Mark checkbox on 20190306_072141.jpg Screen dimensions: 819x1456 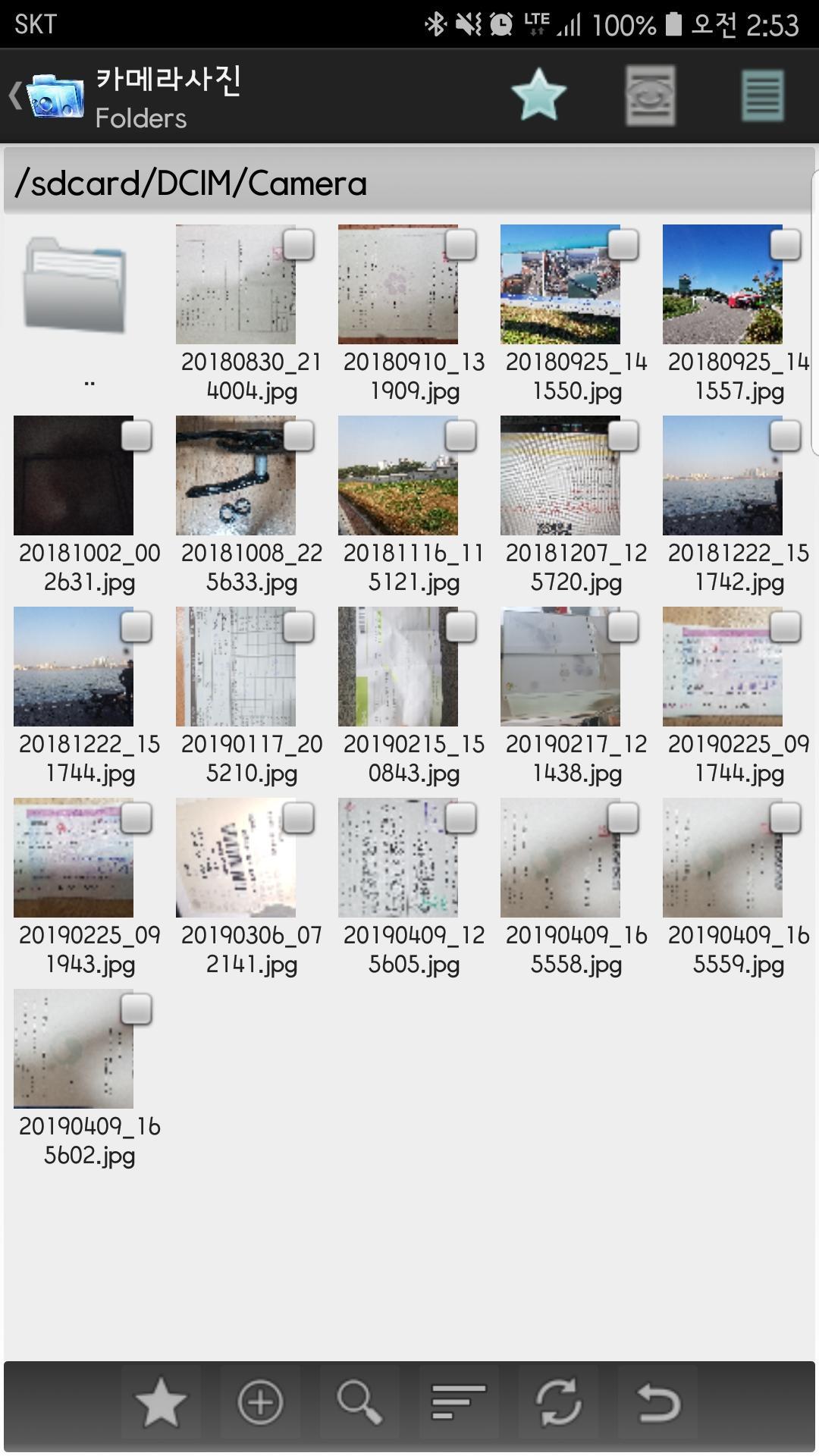tap(298, 818)
